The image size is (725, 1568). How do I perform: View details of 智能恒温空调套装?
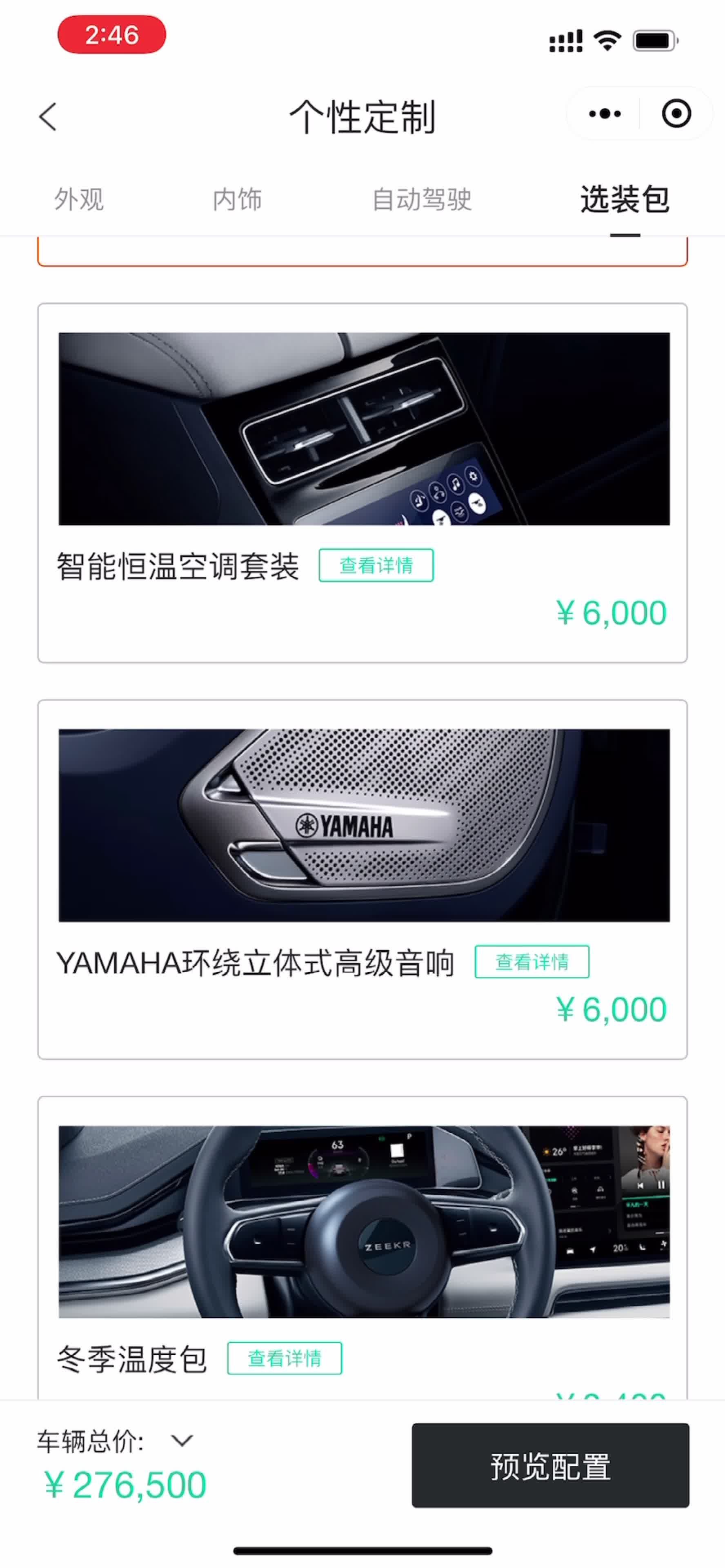(x=376, y=566)
